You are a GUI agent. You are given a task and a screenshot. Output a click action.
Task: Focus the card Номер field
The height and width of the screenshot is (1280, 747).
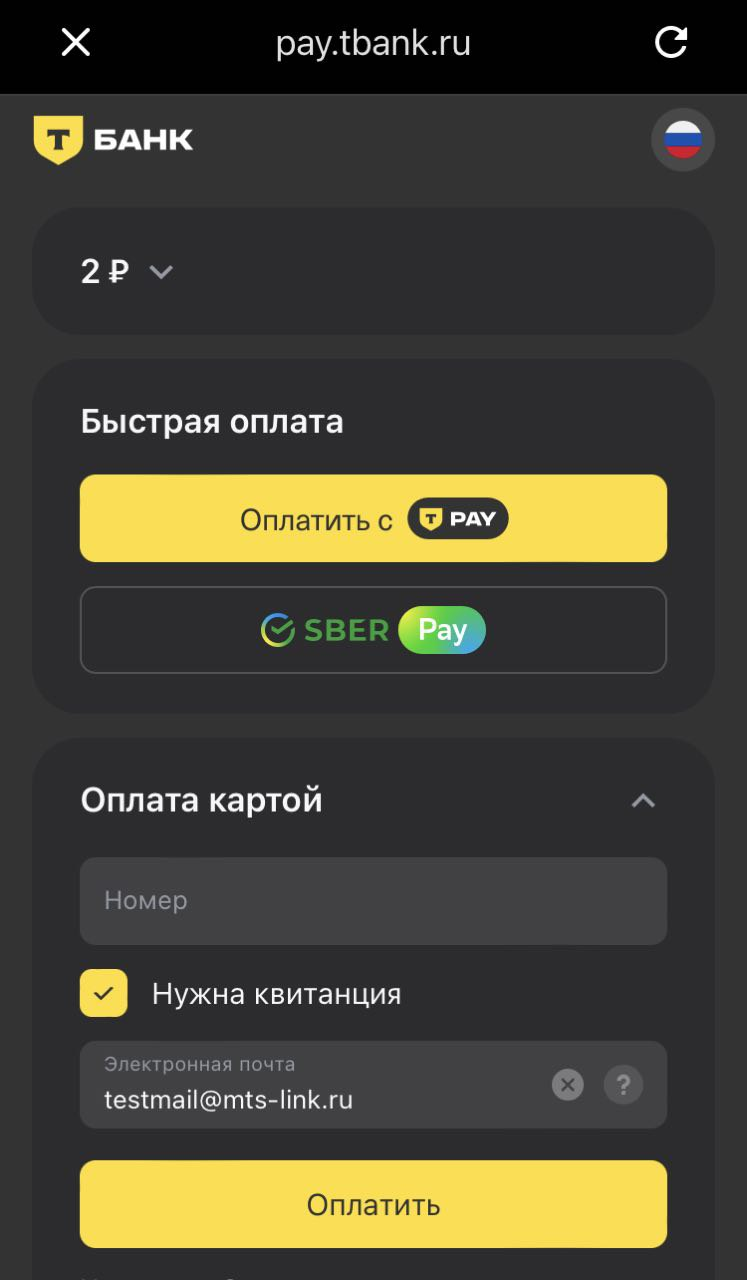[x=373, y=901]
